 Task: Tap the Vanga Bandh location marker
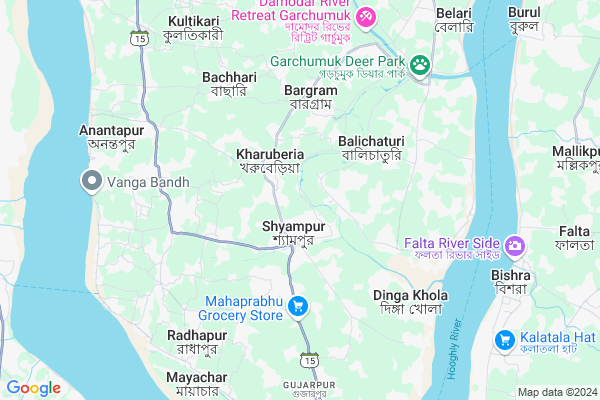click(91, 181)
